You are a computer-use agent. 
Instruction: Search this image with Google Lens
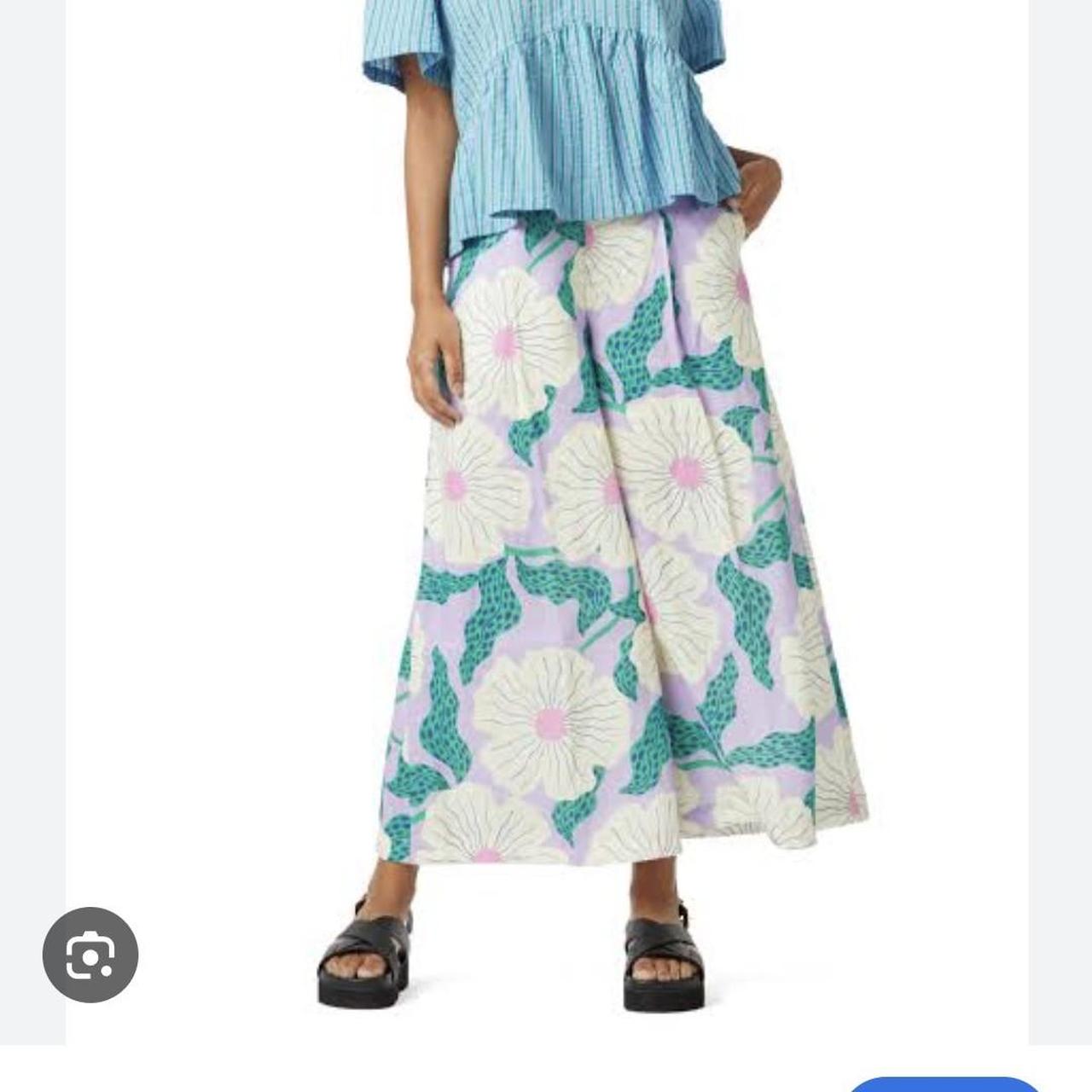[x=90, y=955]
